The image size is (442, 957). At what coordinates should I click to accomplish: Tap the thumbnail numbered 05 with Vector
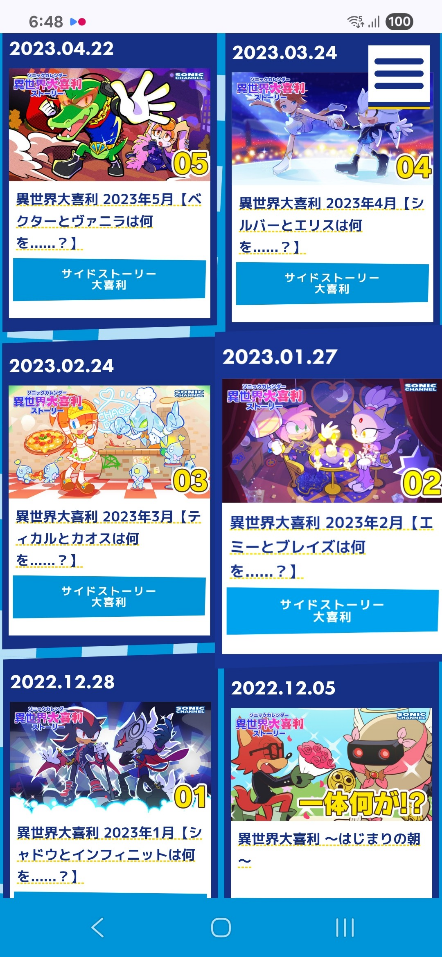tap(109, 125)
